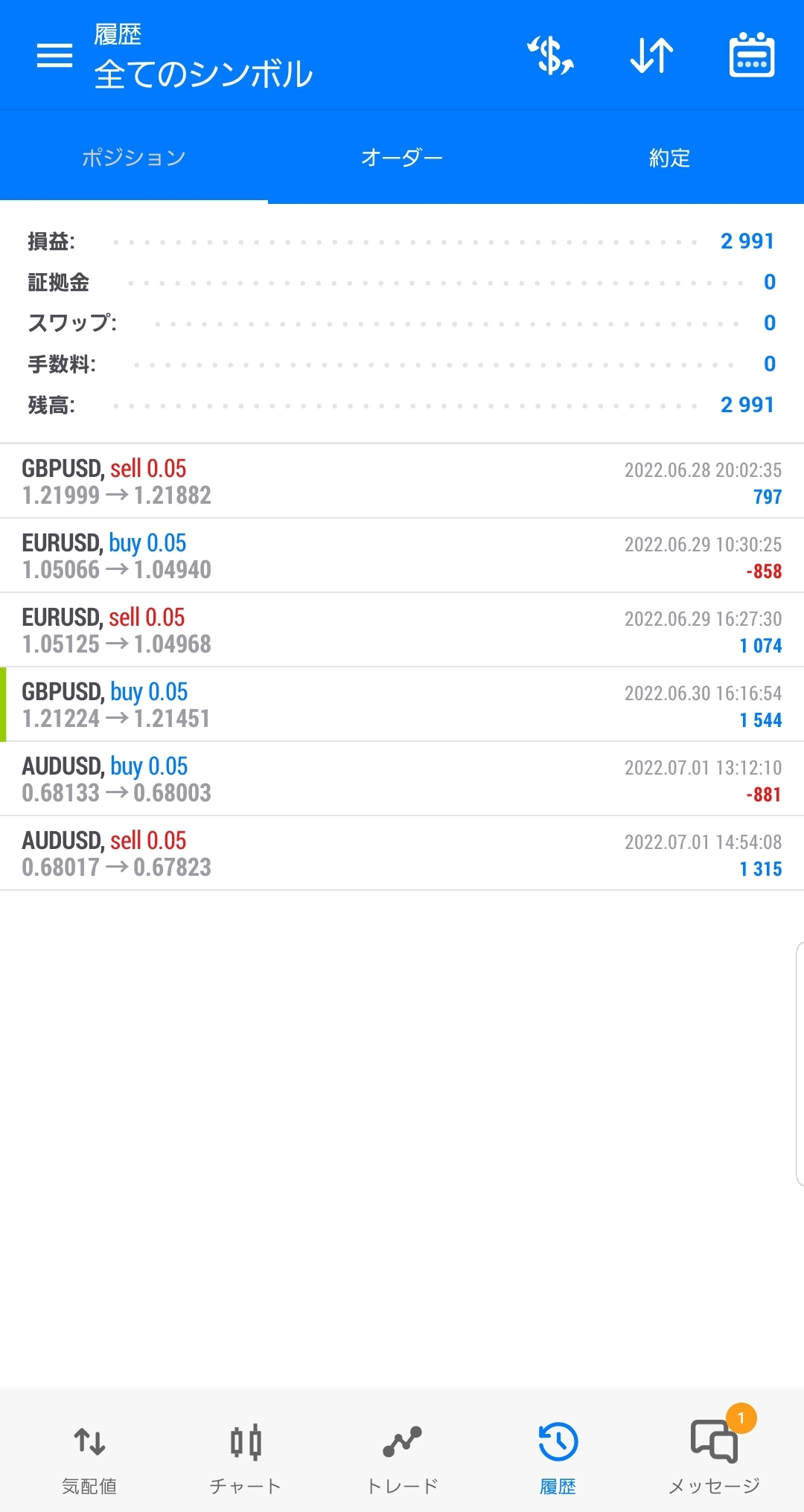Tap the currency symbol filter icon
Image resolution: width=804 pixels, height=1512 pixels.
(551, 56)
